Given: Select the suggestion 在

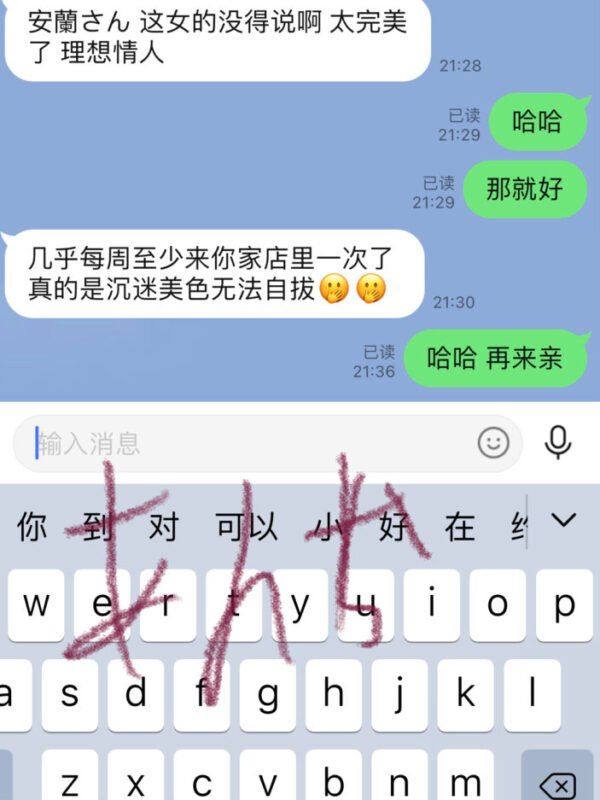Looking at the screenshot, I should pyautogui.click(x=459, y=526).
